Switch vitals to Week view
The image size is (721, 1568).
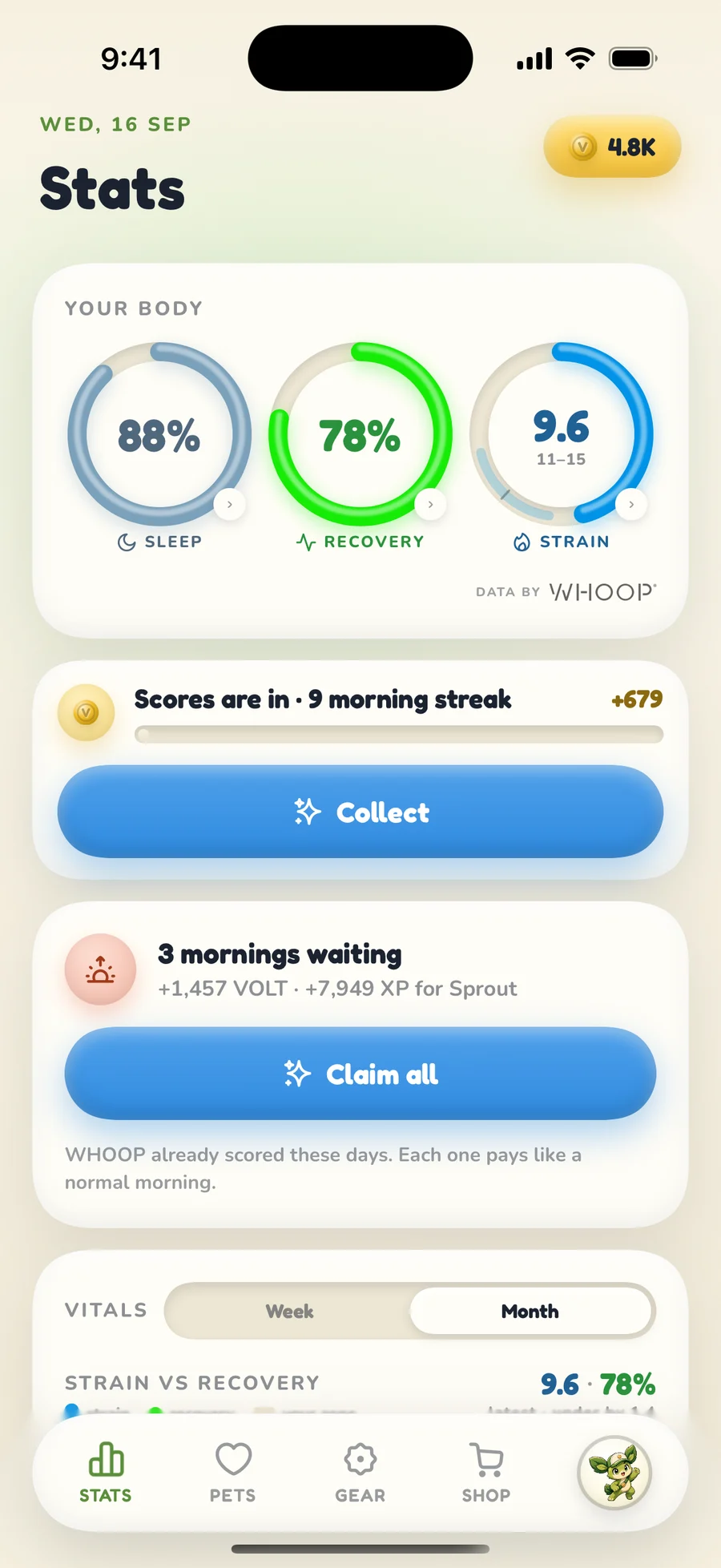click(289, 1312)
